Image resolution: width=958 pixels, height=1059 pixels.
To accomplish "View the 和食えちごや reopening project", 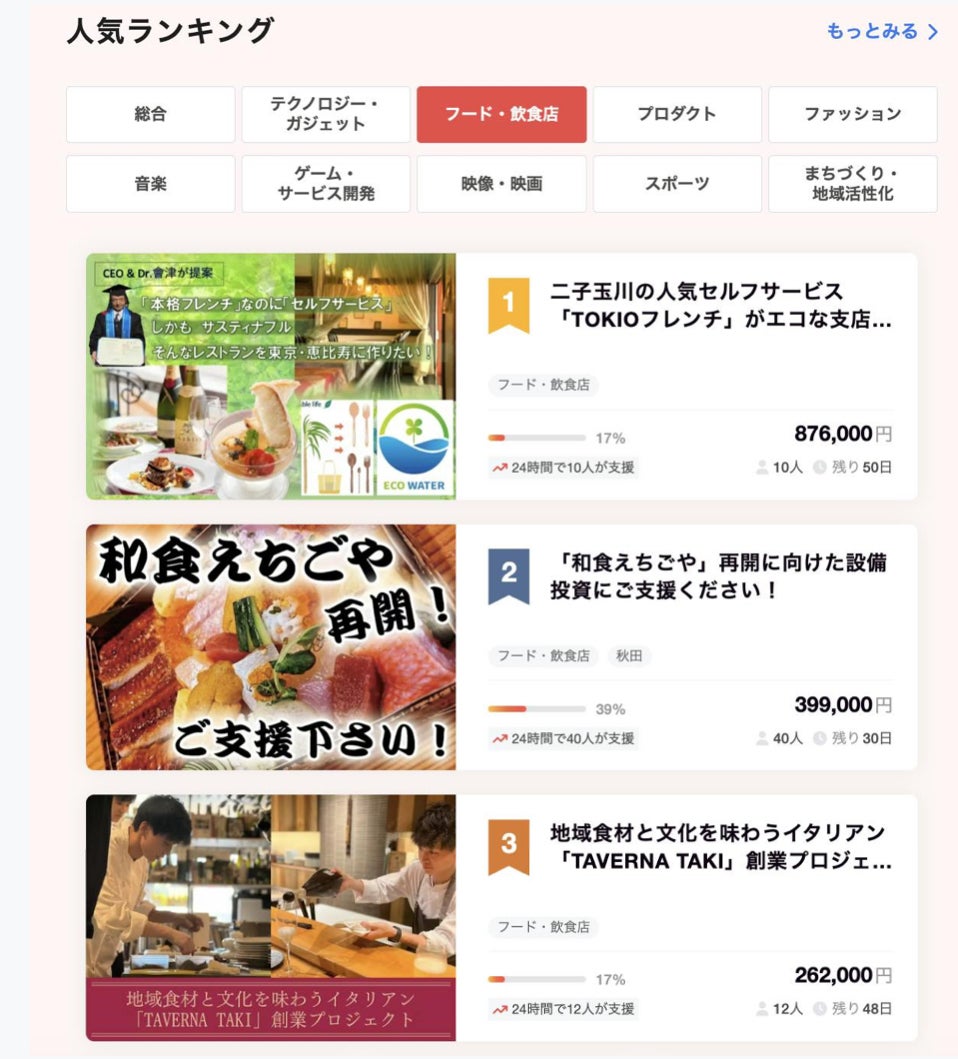I will point(718,577).
